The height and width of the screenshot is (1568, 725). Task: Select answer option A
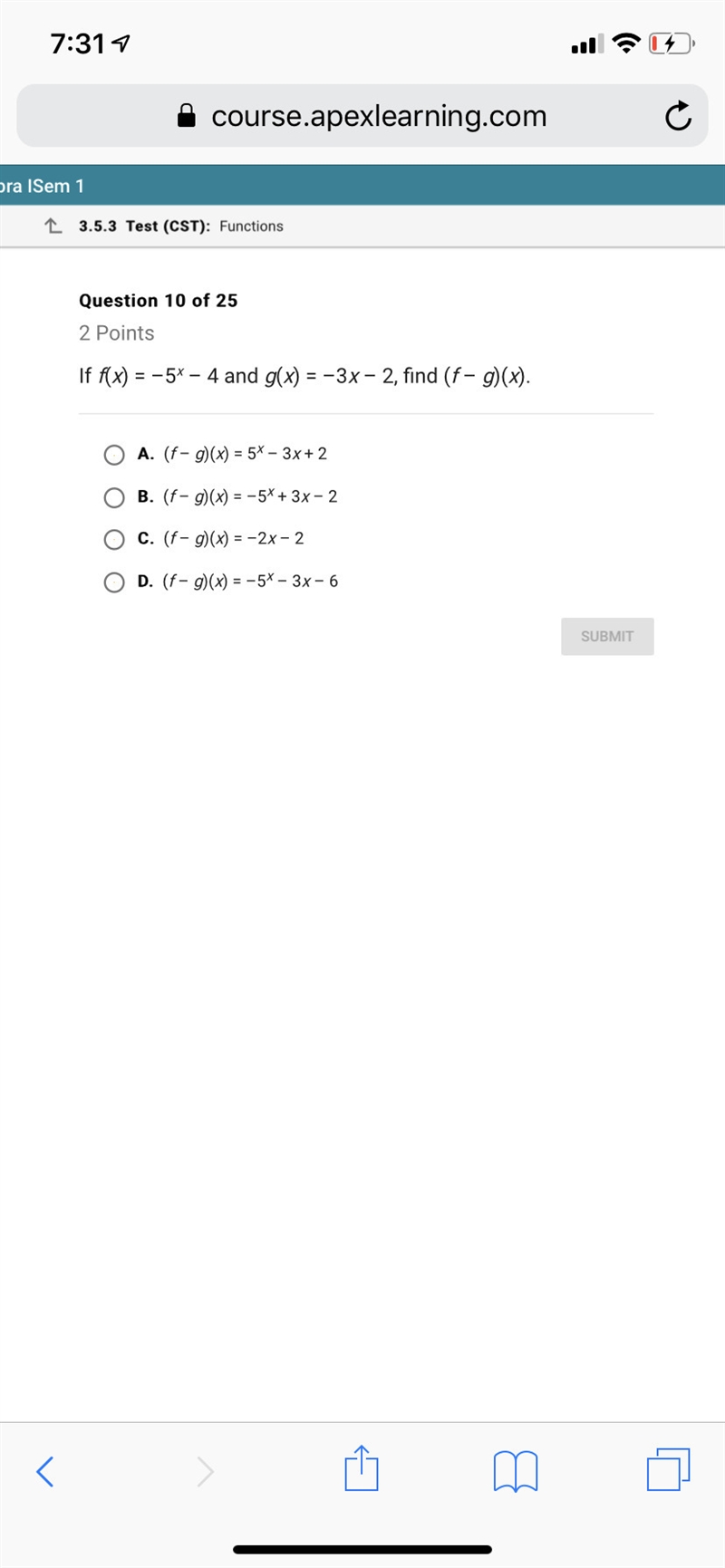coord(114,455)
